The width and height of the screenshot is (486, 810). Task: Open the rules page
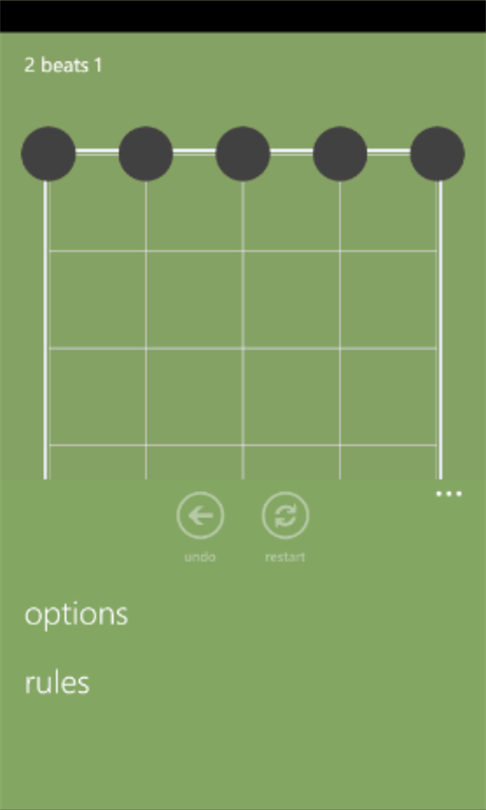[x=57, y=682]
